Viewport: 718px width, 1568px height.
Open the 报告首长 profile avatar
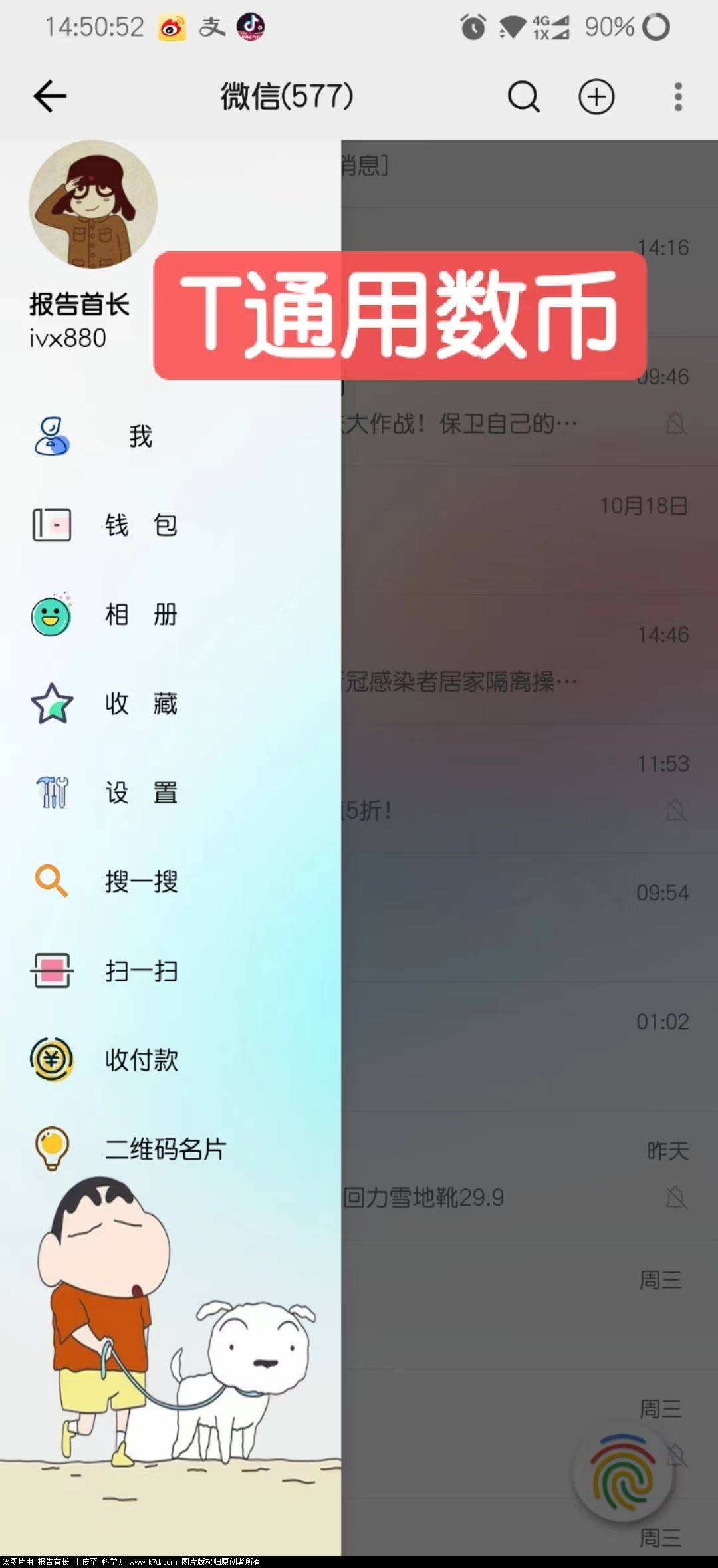point(93,204)
